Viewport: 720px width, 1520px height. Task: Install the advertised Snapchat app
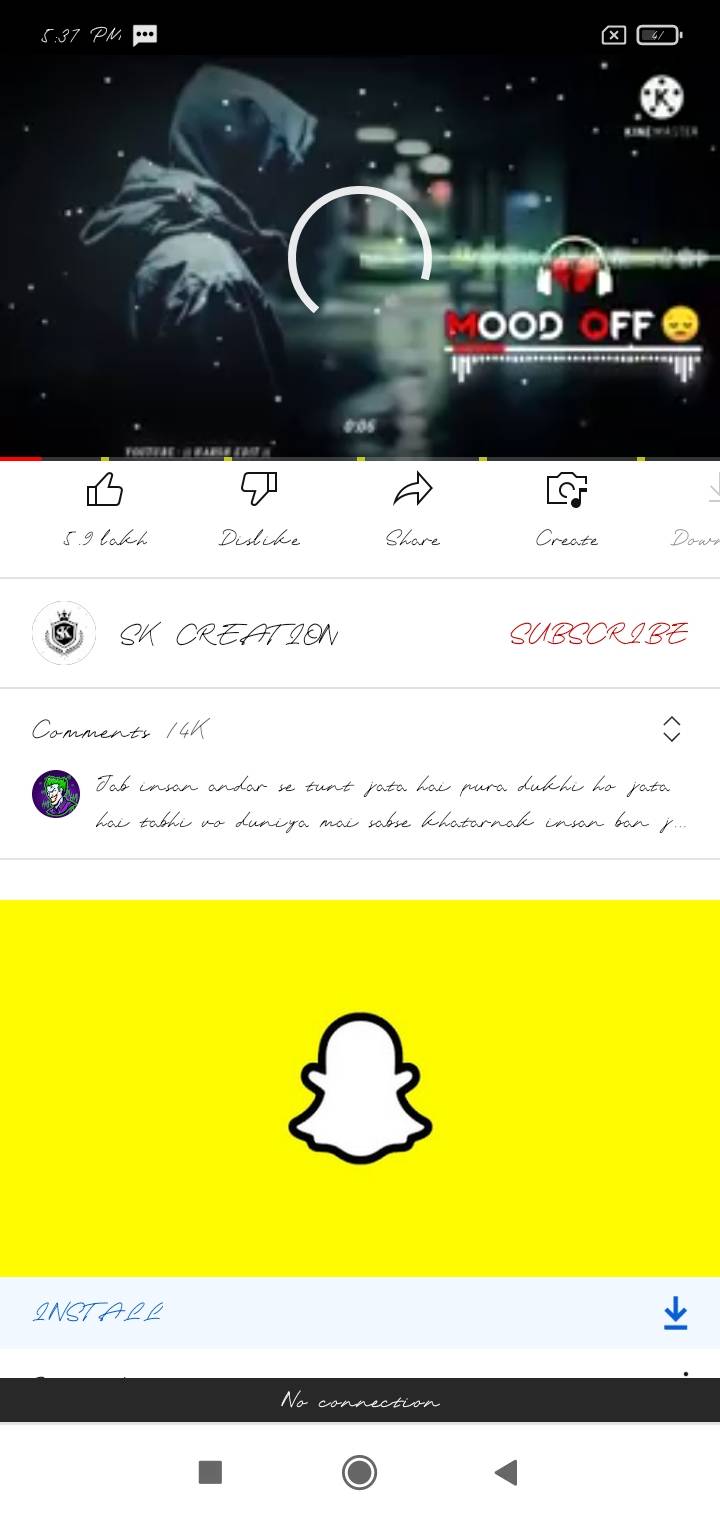coord(360,1312)
